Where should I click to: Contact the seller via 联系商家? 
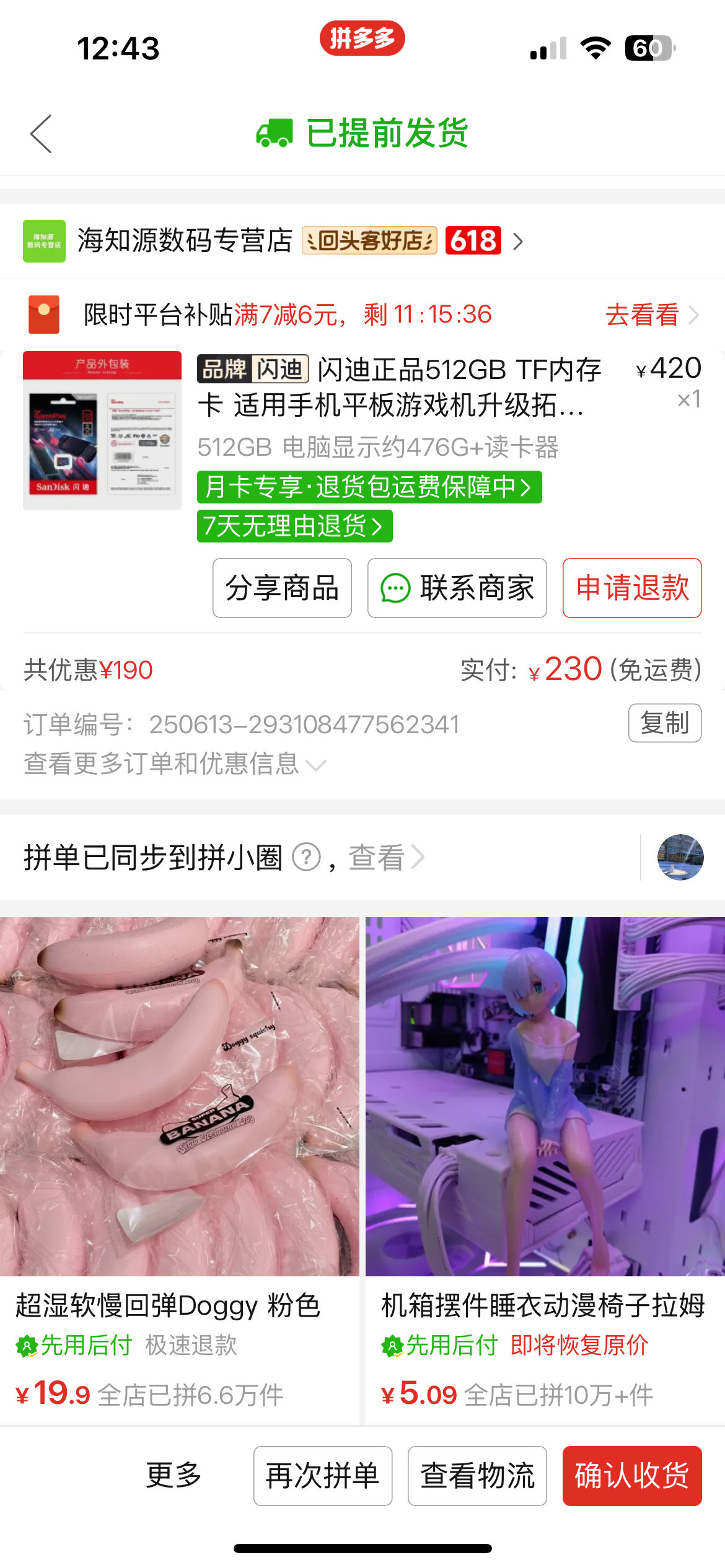457,588
